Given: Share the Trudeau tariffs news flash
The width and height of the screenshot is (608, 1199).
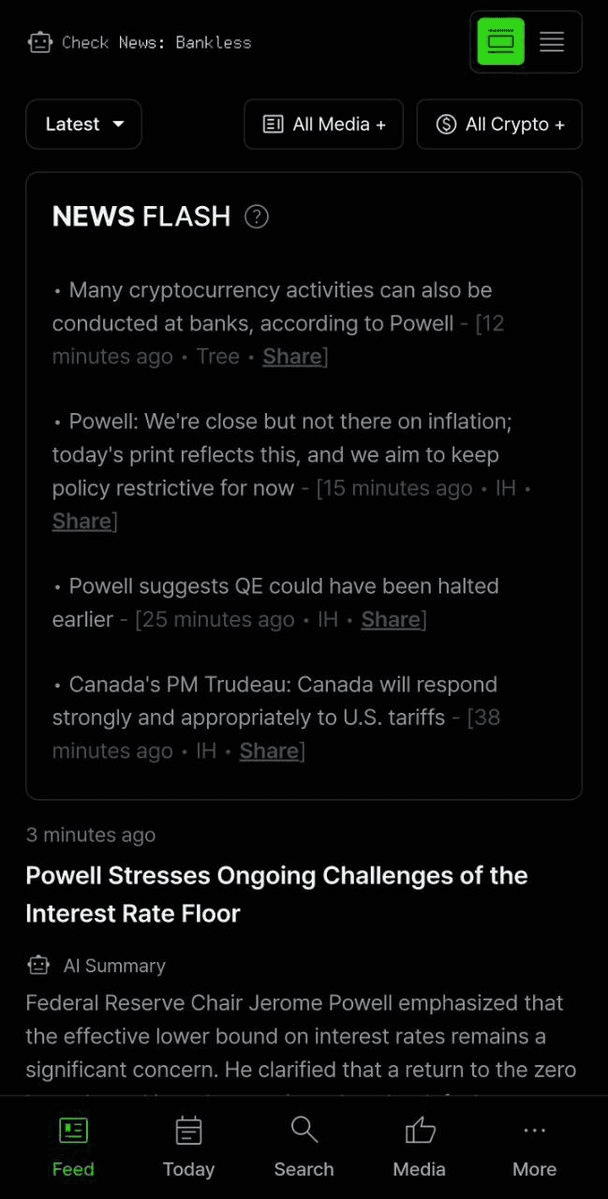Looking at the screenshot, I should (x=269, y=750).
